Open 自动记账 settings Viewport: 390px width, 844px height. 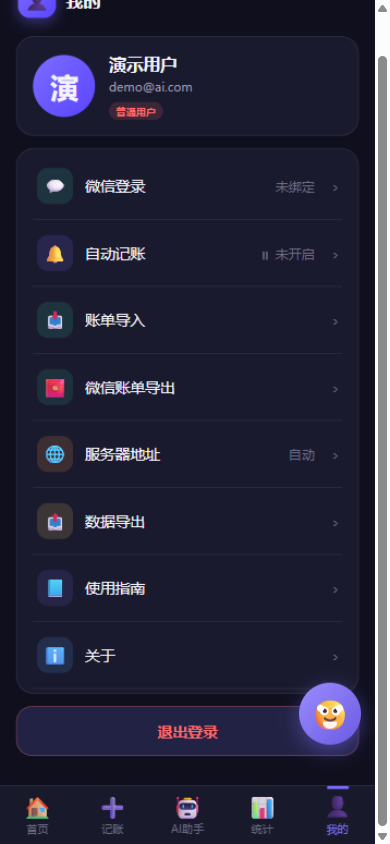187,254
